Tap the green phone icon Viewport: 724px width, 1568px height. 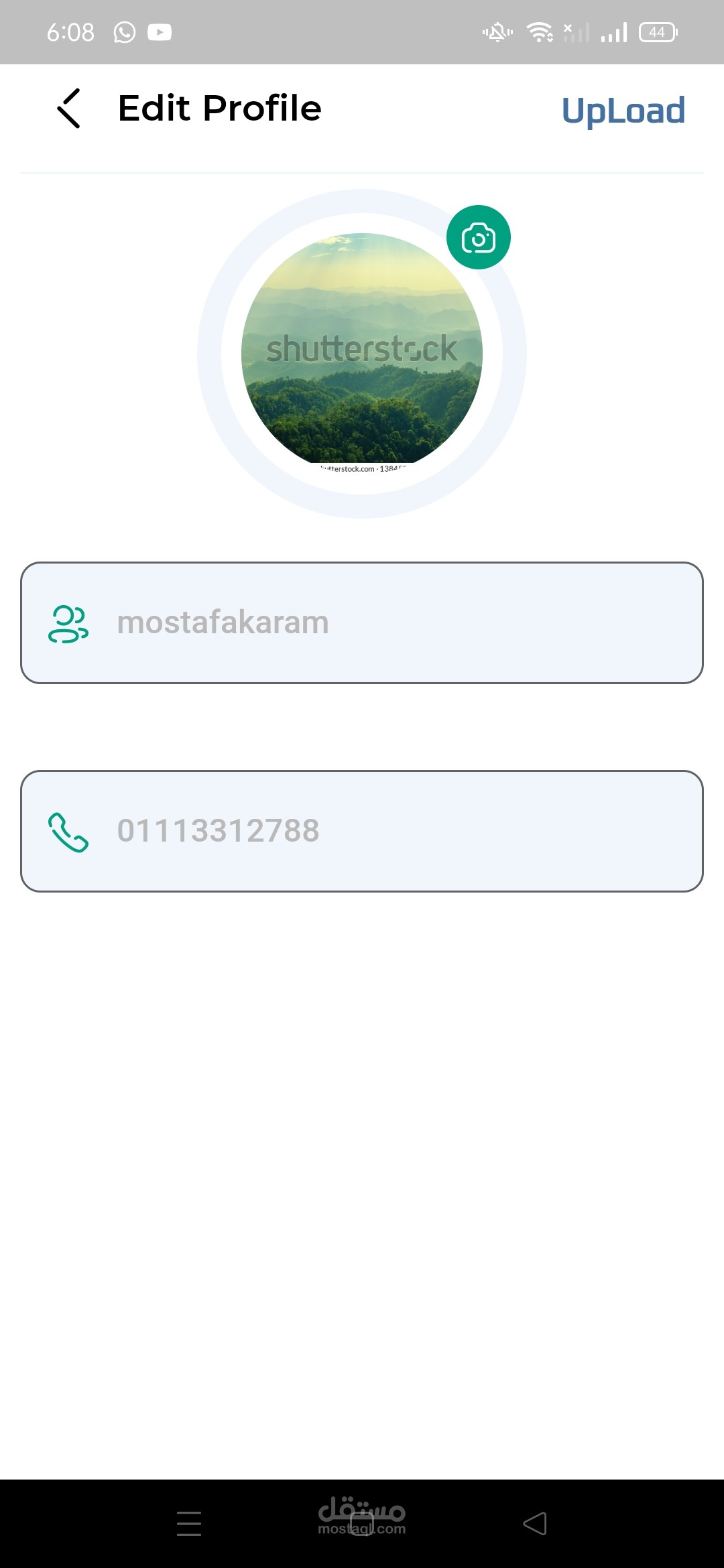tap(69, 831)
